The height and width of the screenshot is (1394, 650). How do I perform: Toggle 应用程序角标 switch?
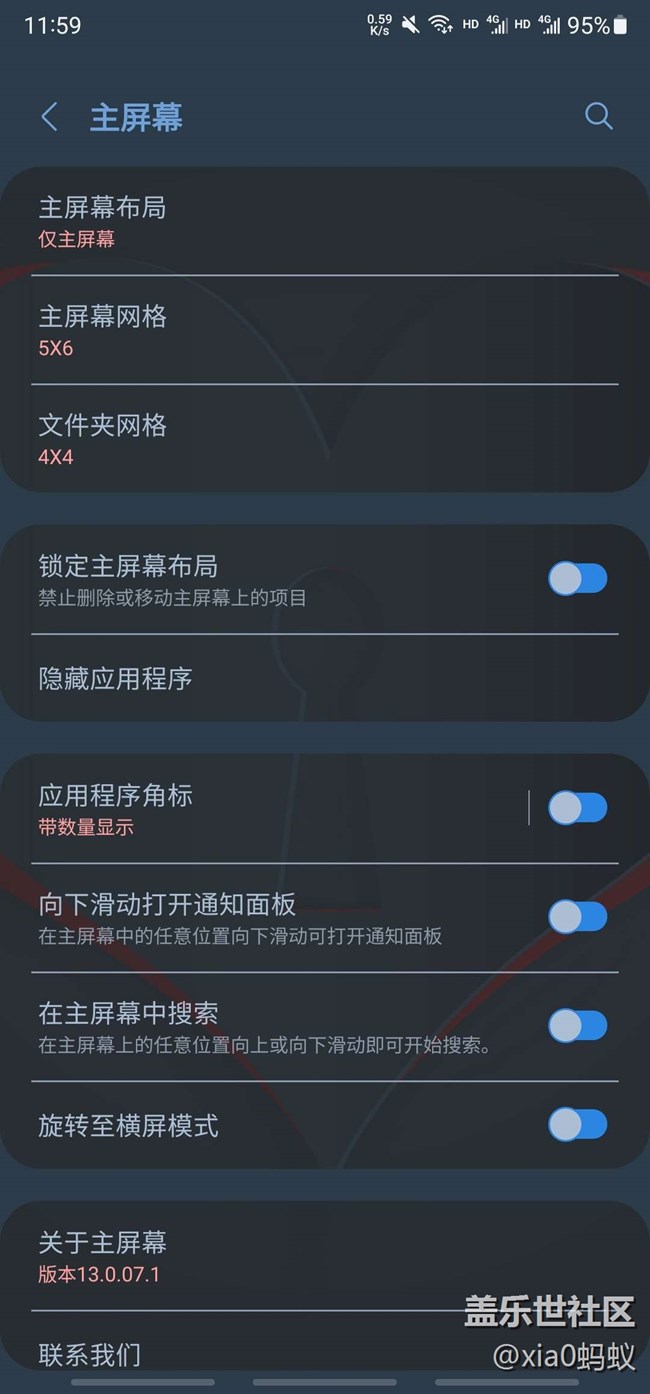pos(577,808)
